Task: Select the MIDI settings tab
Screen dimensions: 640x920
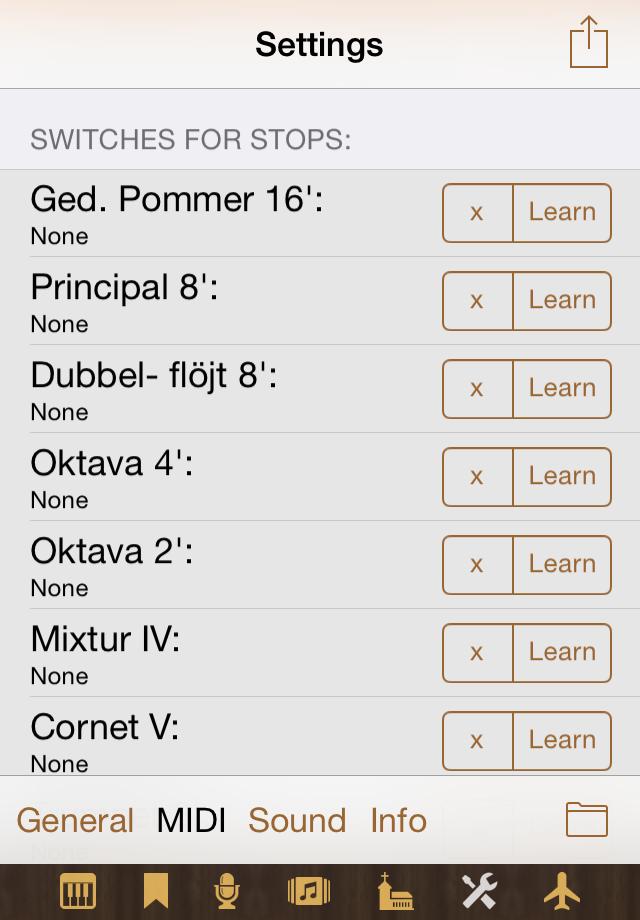Action: tap(191, 821)
